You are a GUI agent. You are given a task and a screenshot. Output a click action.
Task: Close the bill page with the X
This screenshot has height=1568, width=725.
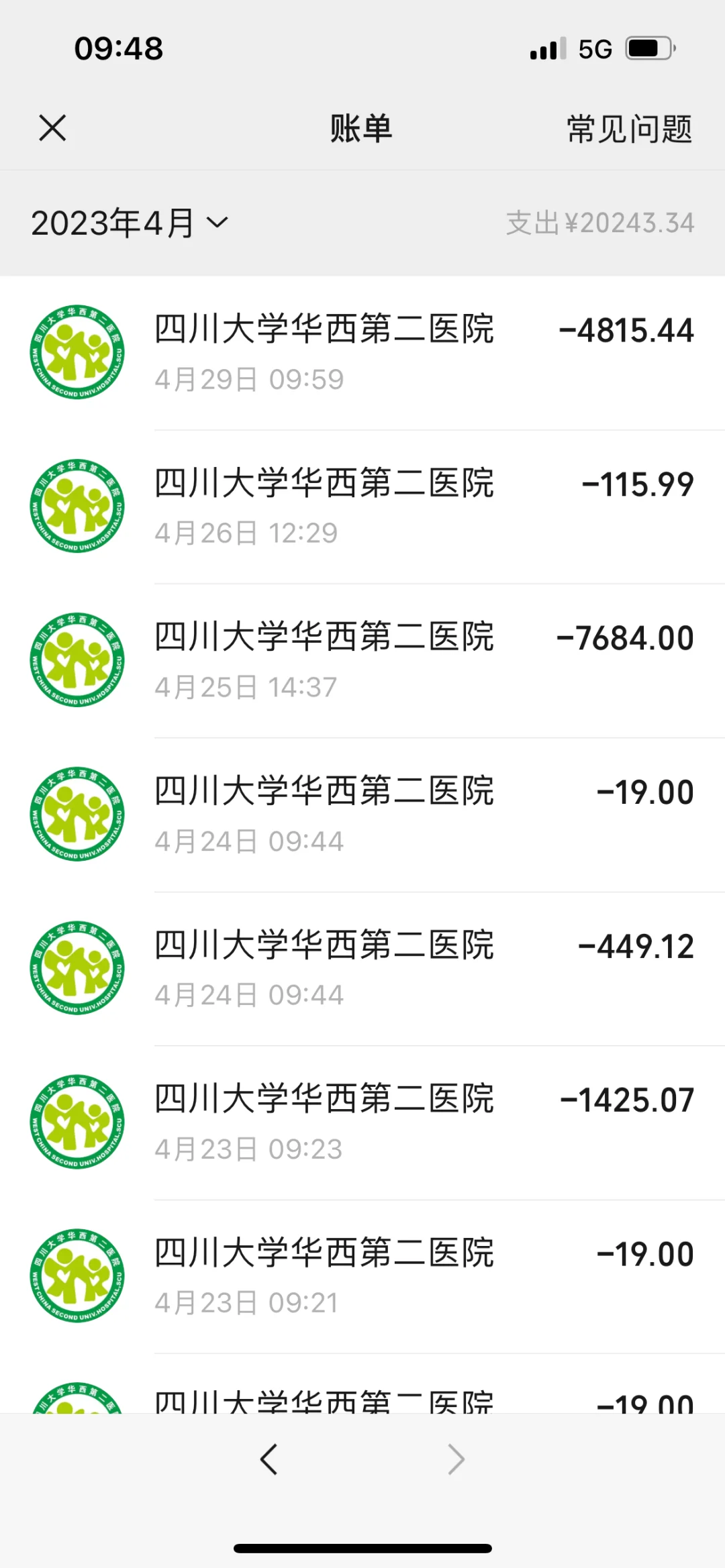[x=52, y=127]
